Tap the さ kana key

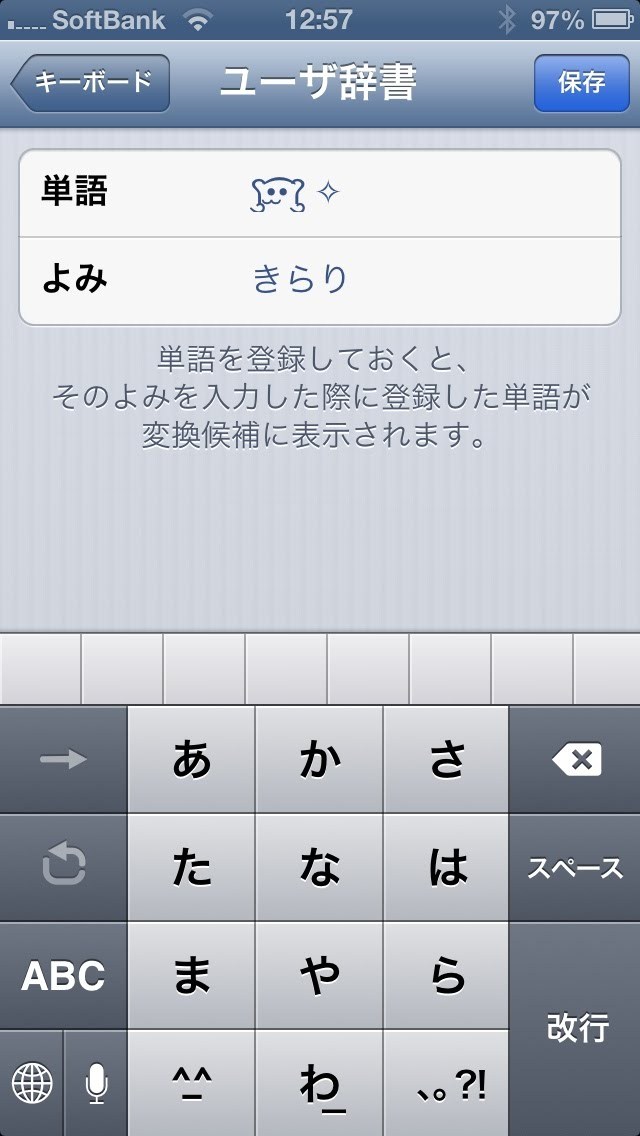[x=447, y=760]
